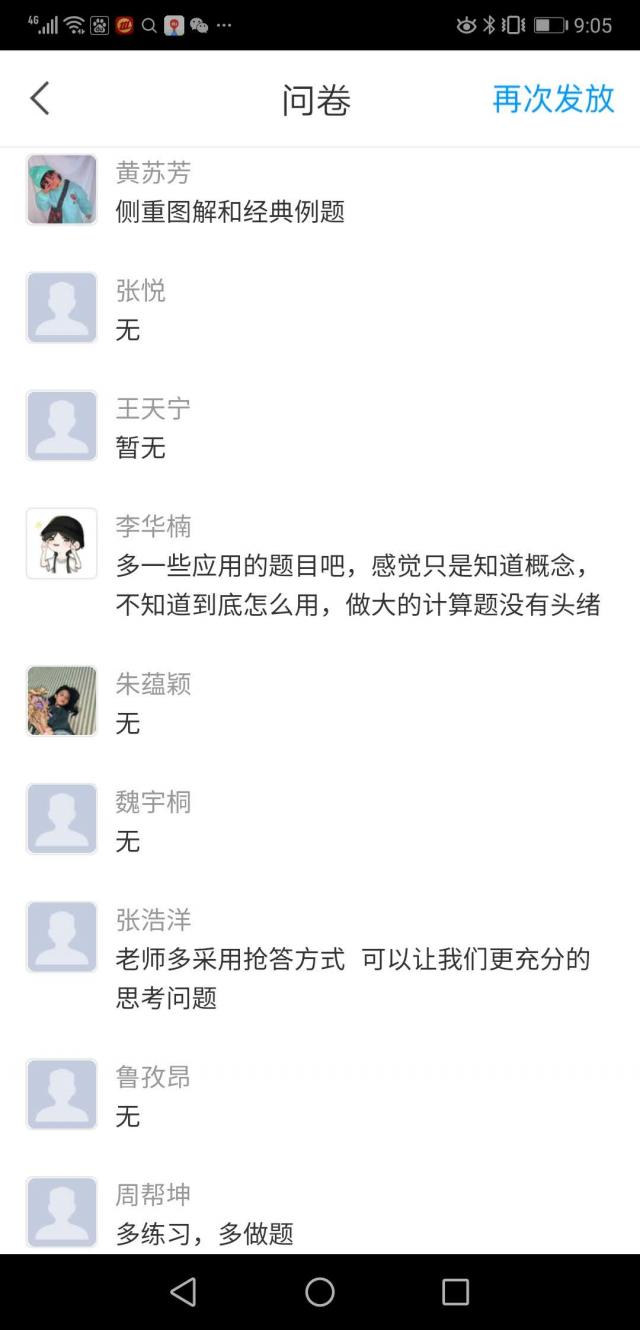The image size is (640, 1330).
Task: View 张浩洋's response about 抢答方式
Action: pos(350,960)
